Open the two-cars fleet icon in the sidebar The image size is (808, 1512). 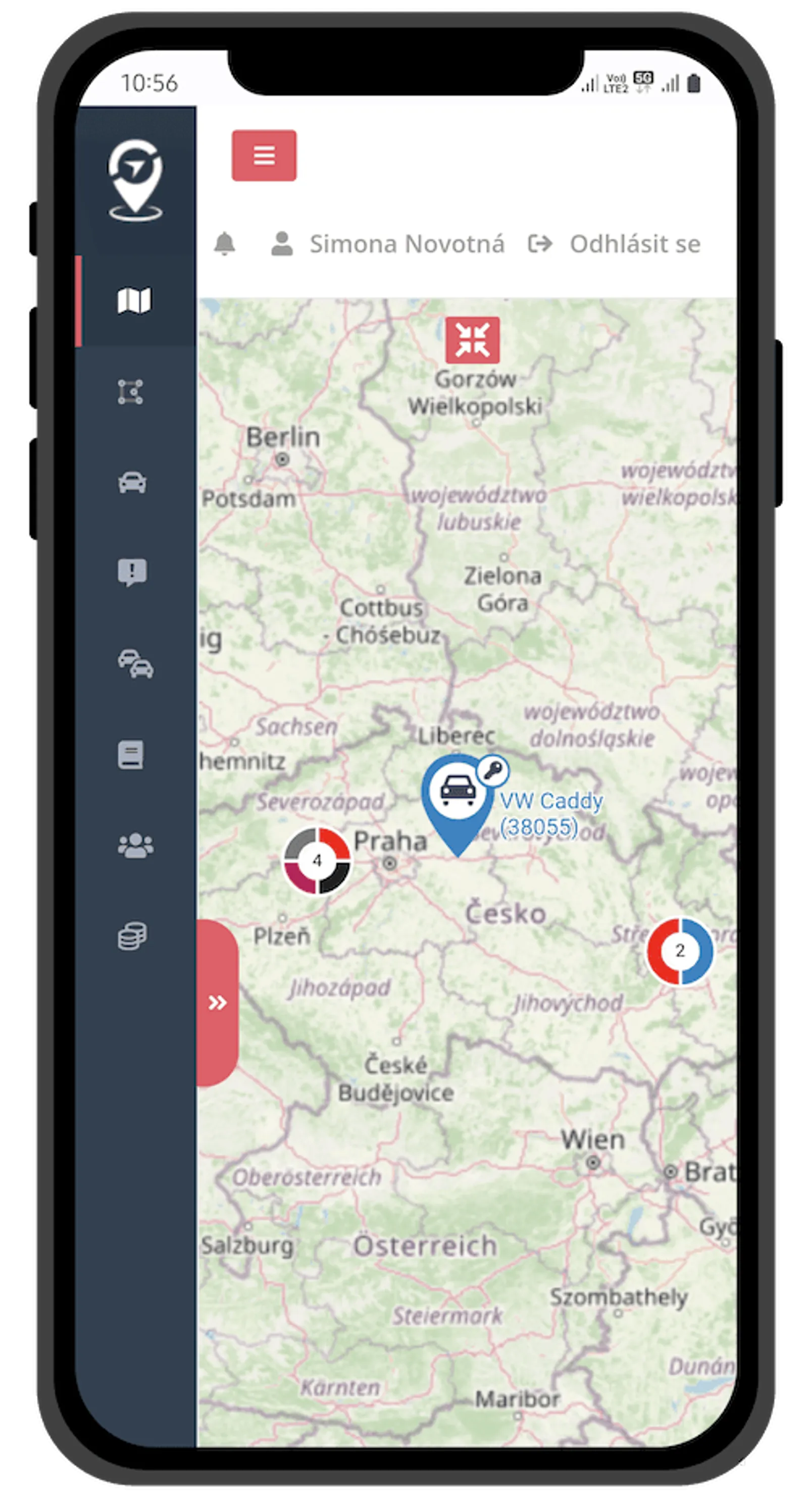click(136, 663)
